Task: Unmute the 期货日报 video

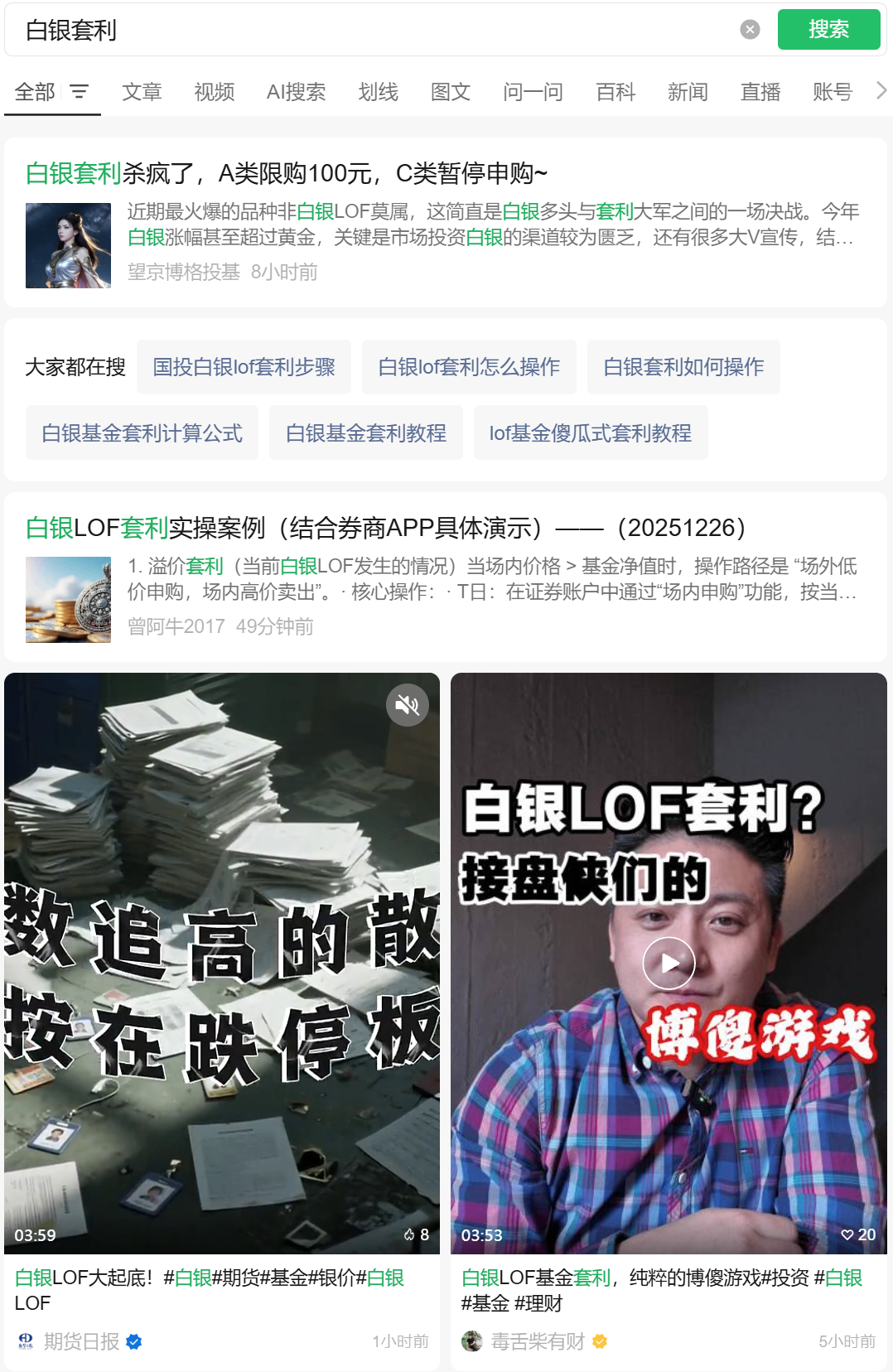Action: [x=407, y=705]
